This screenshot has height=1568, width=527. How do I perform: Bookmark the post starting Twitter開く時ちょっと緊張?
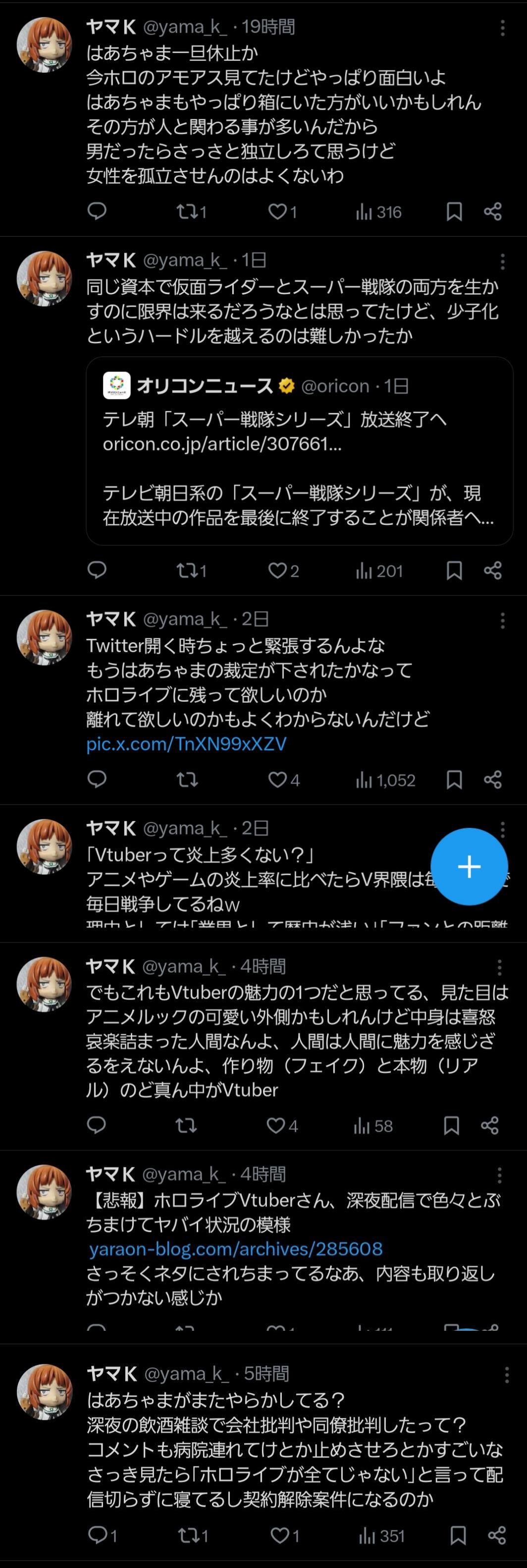(454, 780)
